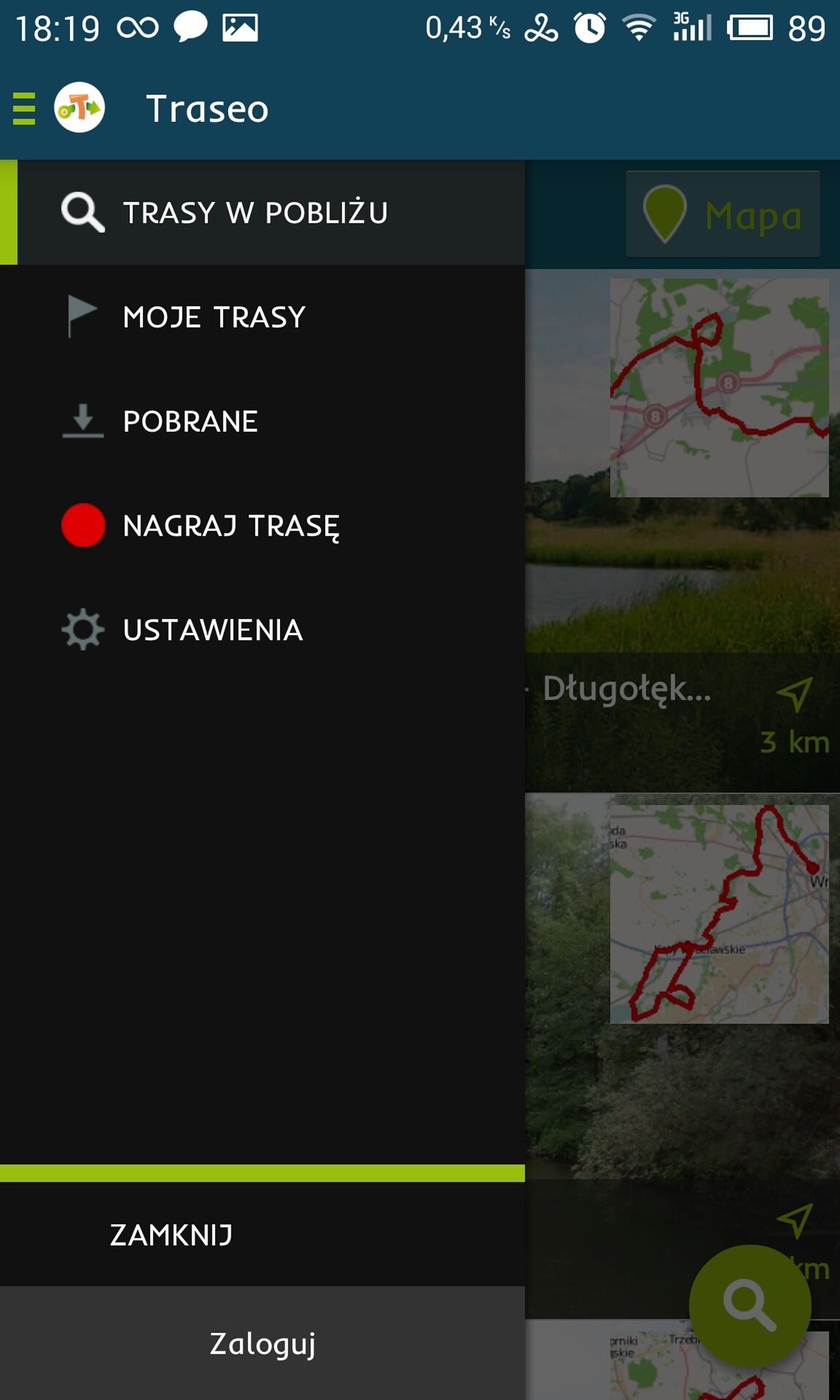The image size is (840, 1400).
Task: Open Moje trasy
Action: 262,316
